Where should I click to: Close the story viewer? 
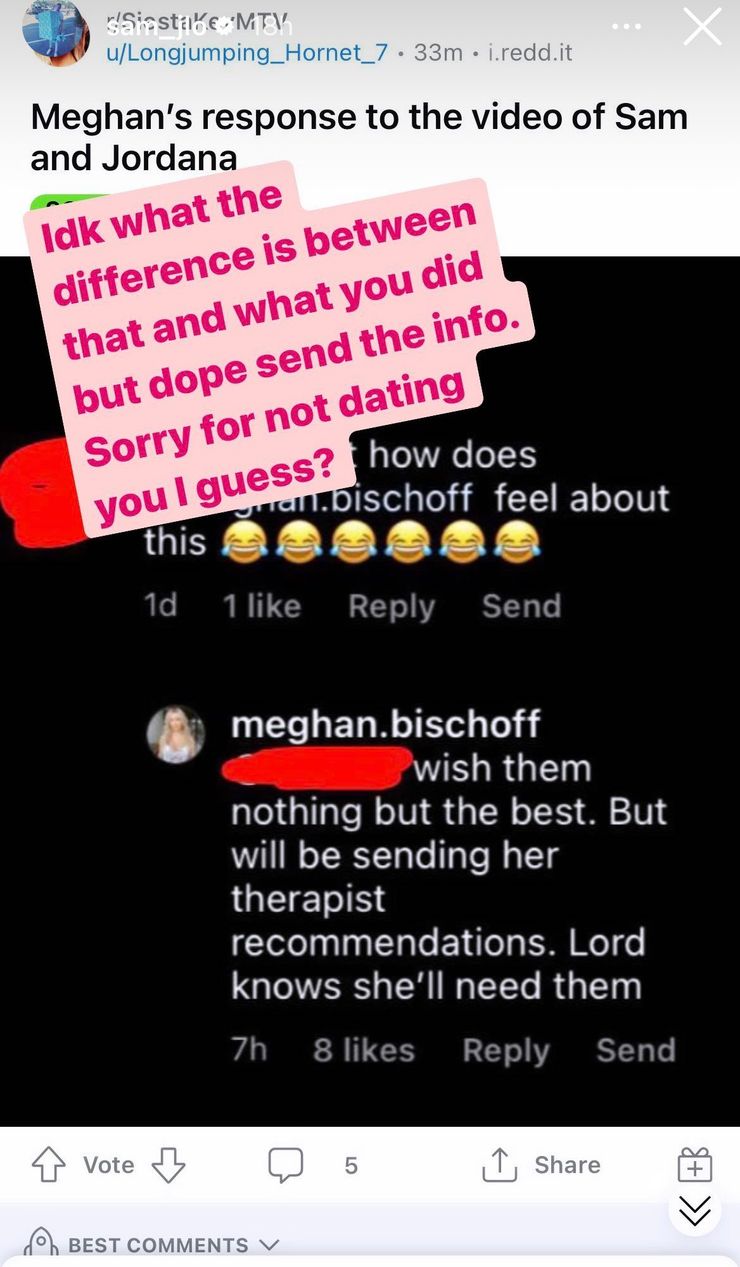(x=702, y=27)
